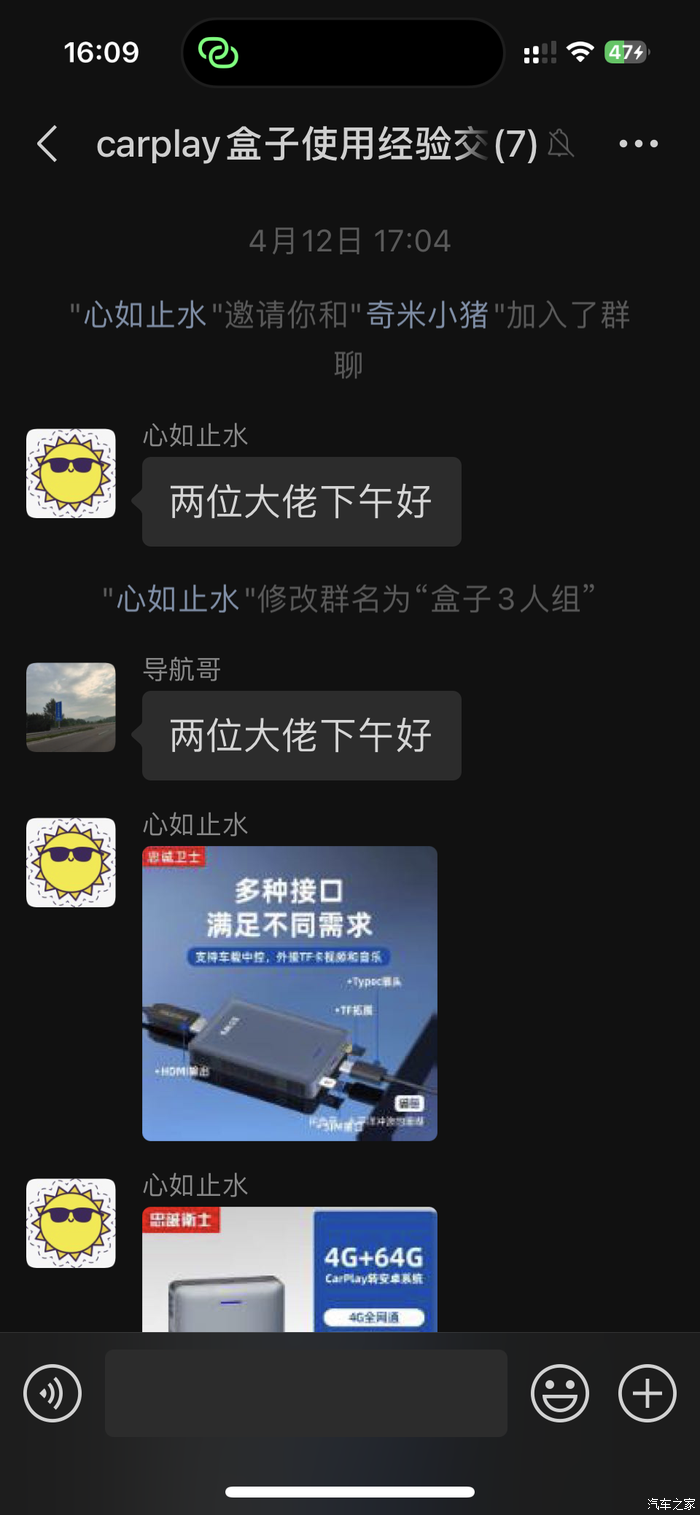This screenshot has height=1515, width=700.
Task: Tap the 奇米小猪 name link
Action: (427, 316)
